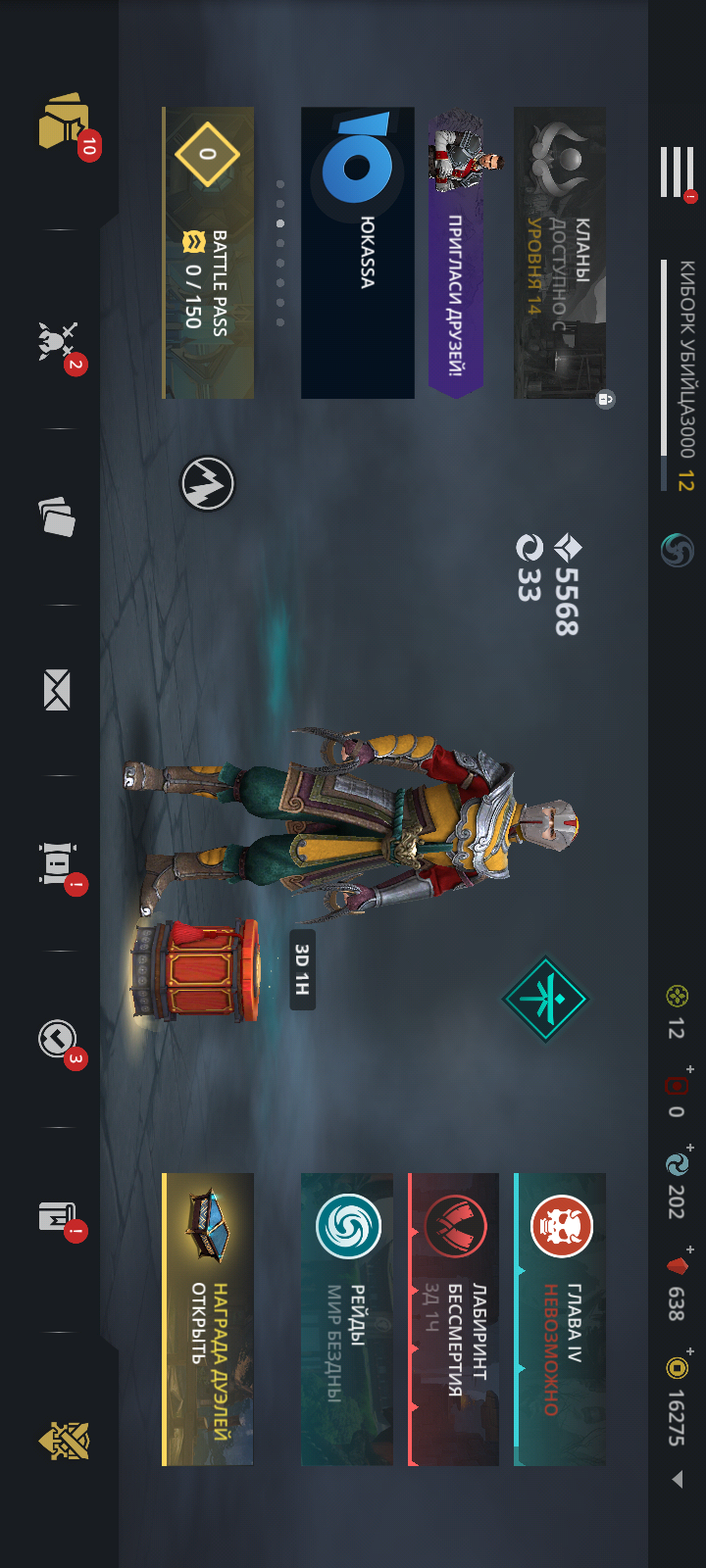
Task: Open the Battle Pass card
Action: 208,253
